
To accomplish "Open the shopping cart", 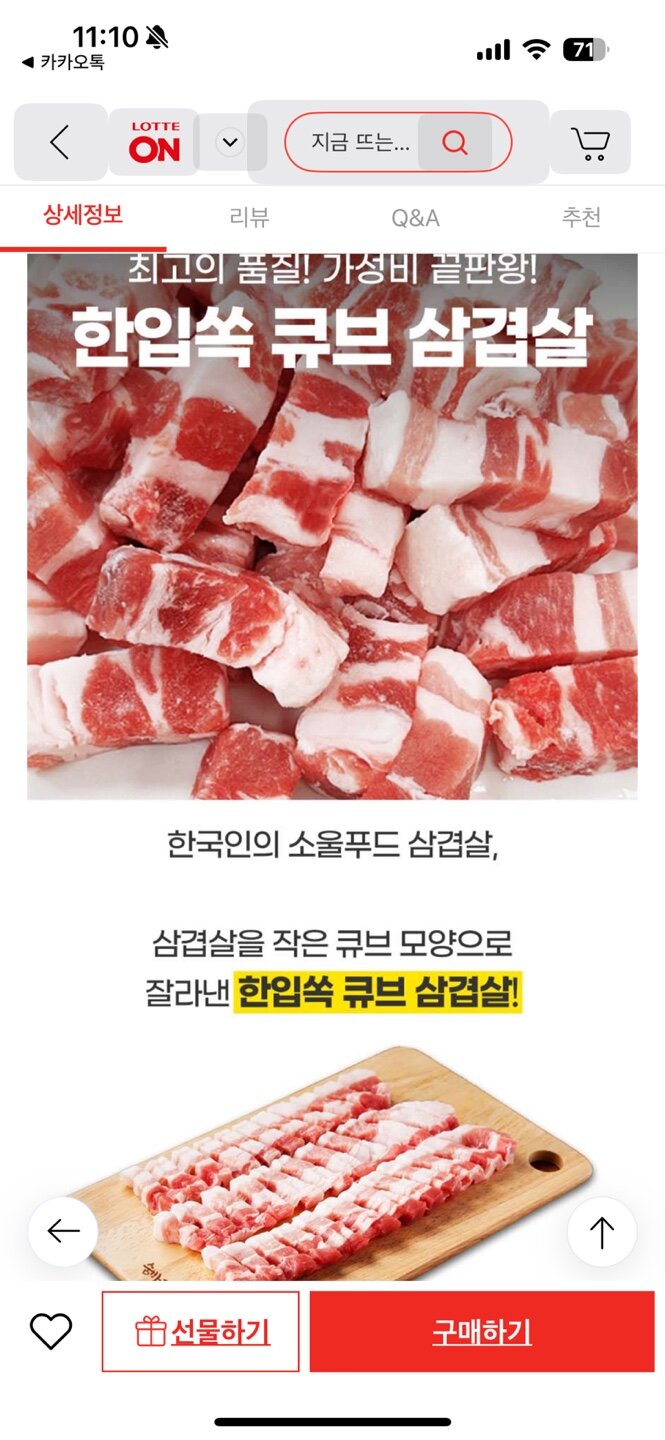I will (x=590, y=143).
